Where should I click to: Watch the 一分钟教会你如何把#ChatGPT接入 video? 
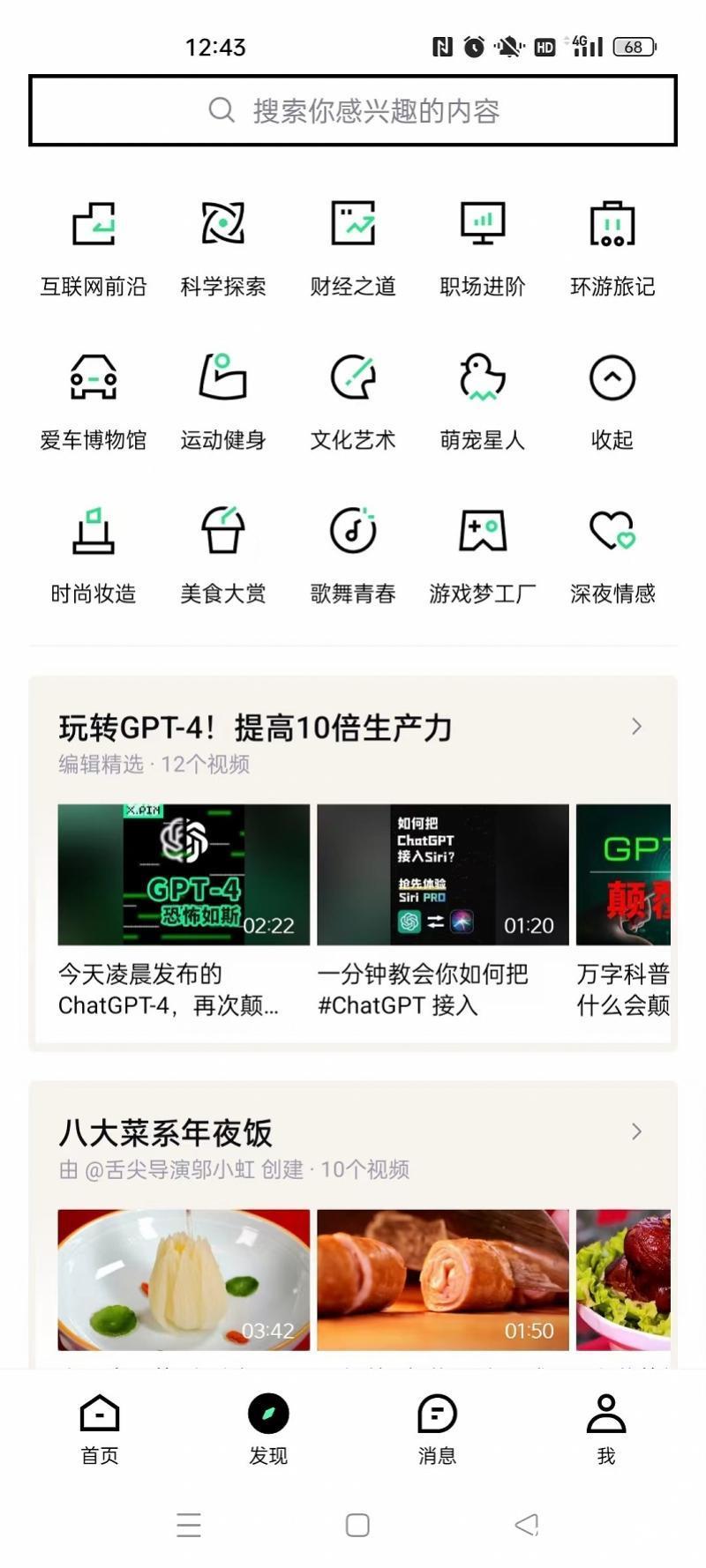[443, 875]
